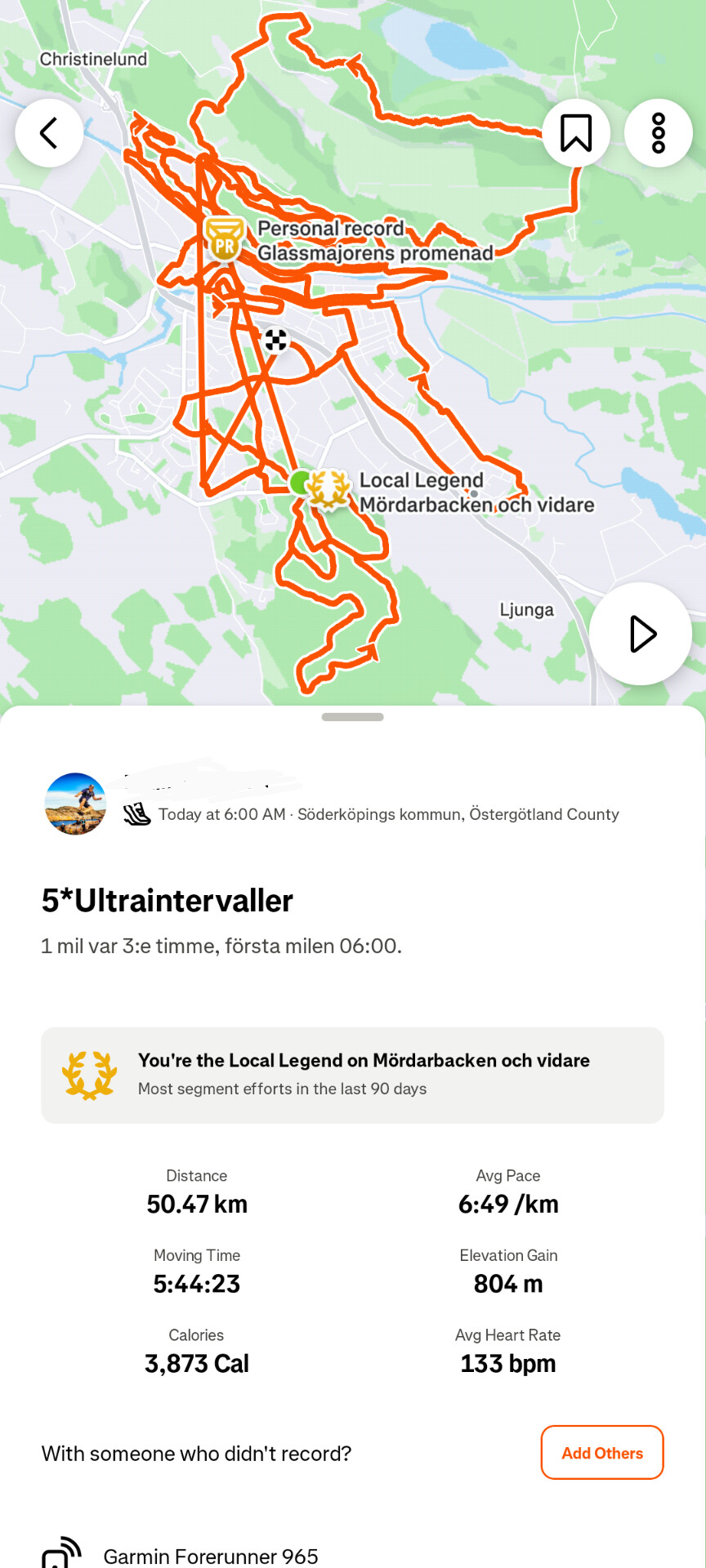Viewport: 706px width, 1568px height.
Task: Tap the Personal record marker on map
Action: [225, 240]
